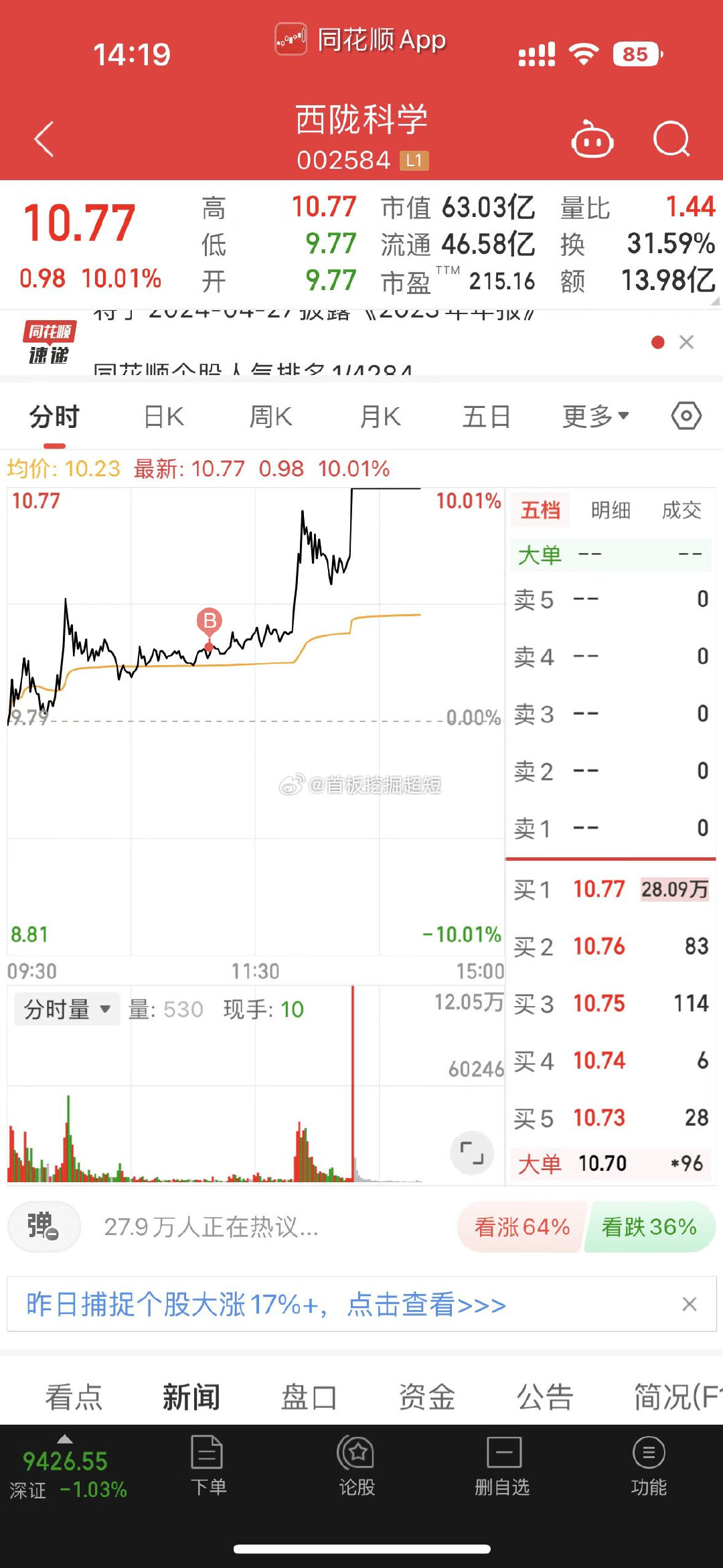This screenshot has width=723, height=1568.
Task: Open the 分时量 indicator dropdown
Action: point(67,1009)
